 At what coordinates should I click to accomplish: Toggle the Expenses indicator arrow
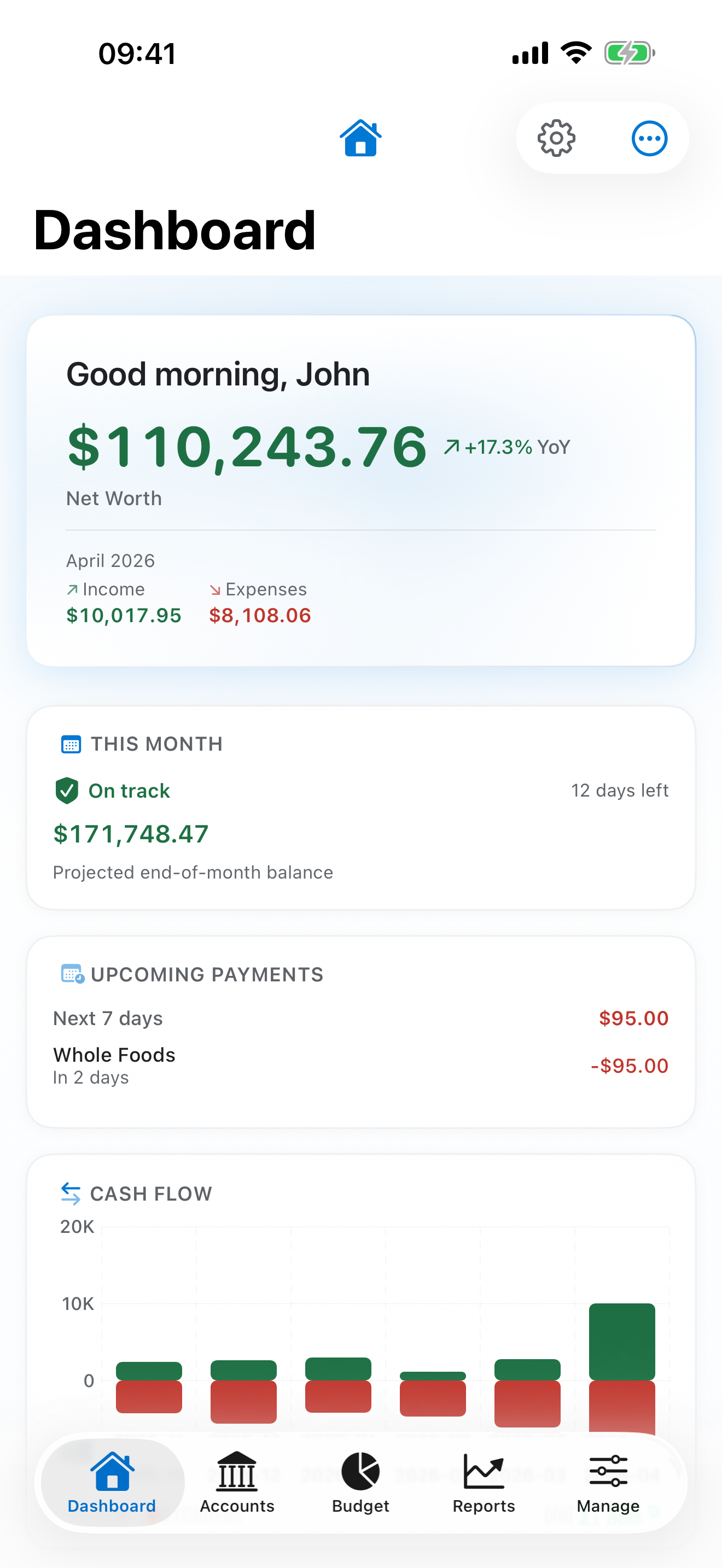pyautogui.click(x=216, y=589)
